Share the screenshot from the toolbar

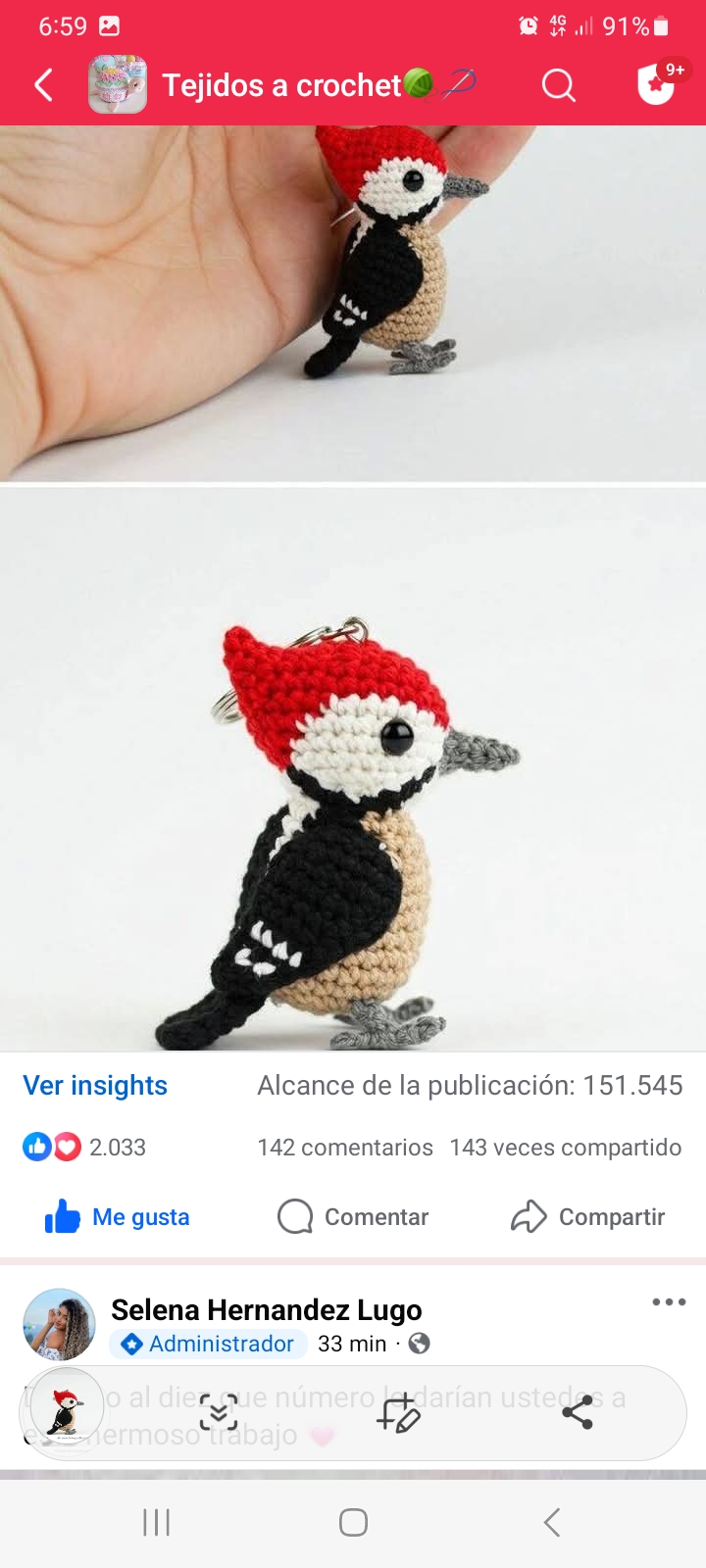click(x=578, y=1412)
